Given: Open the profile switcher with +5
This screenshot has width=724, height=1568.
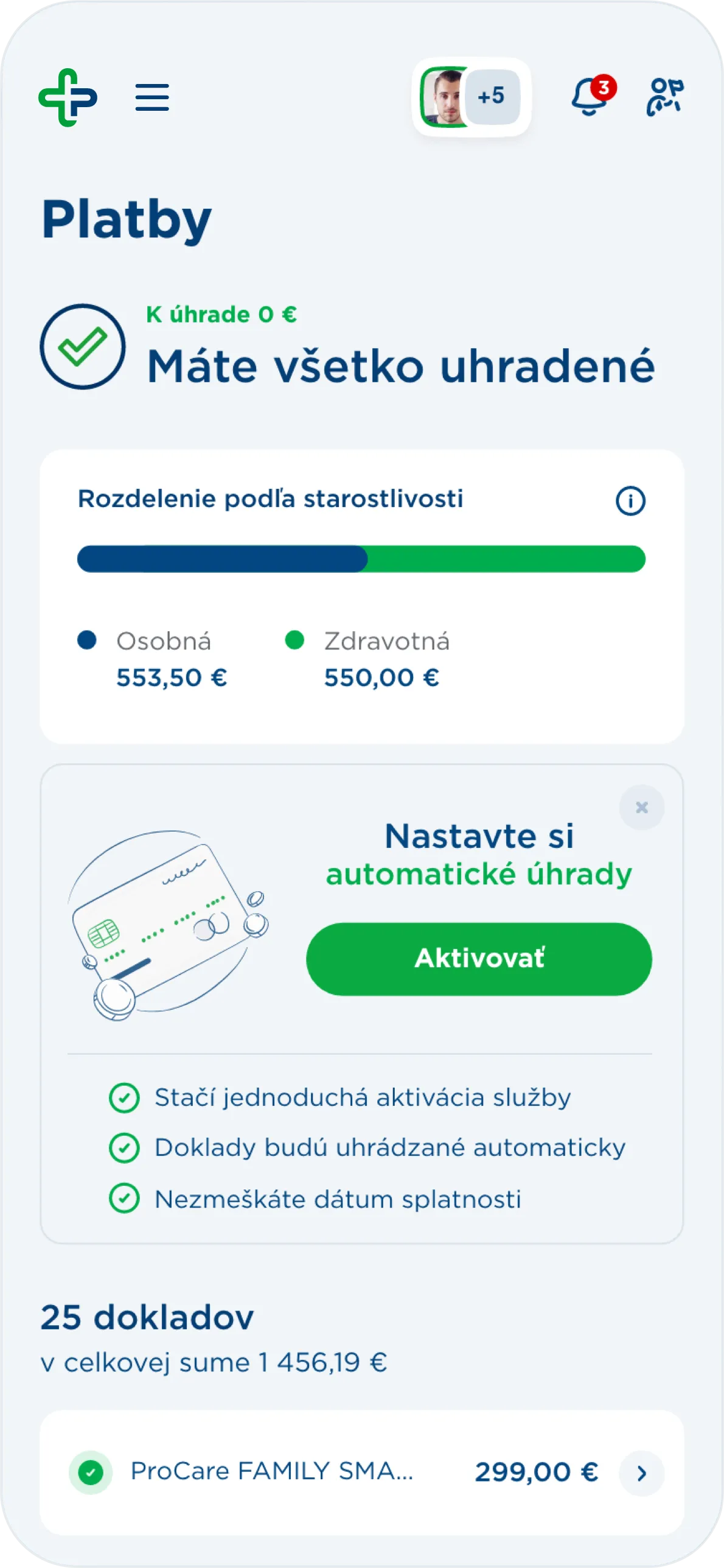Looking at the screenshot, I should 472,97.
